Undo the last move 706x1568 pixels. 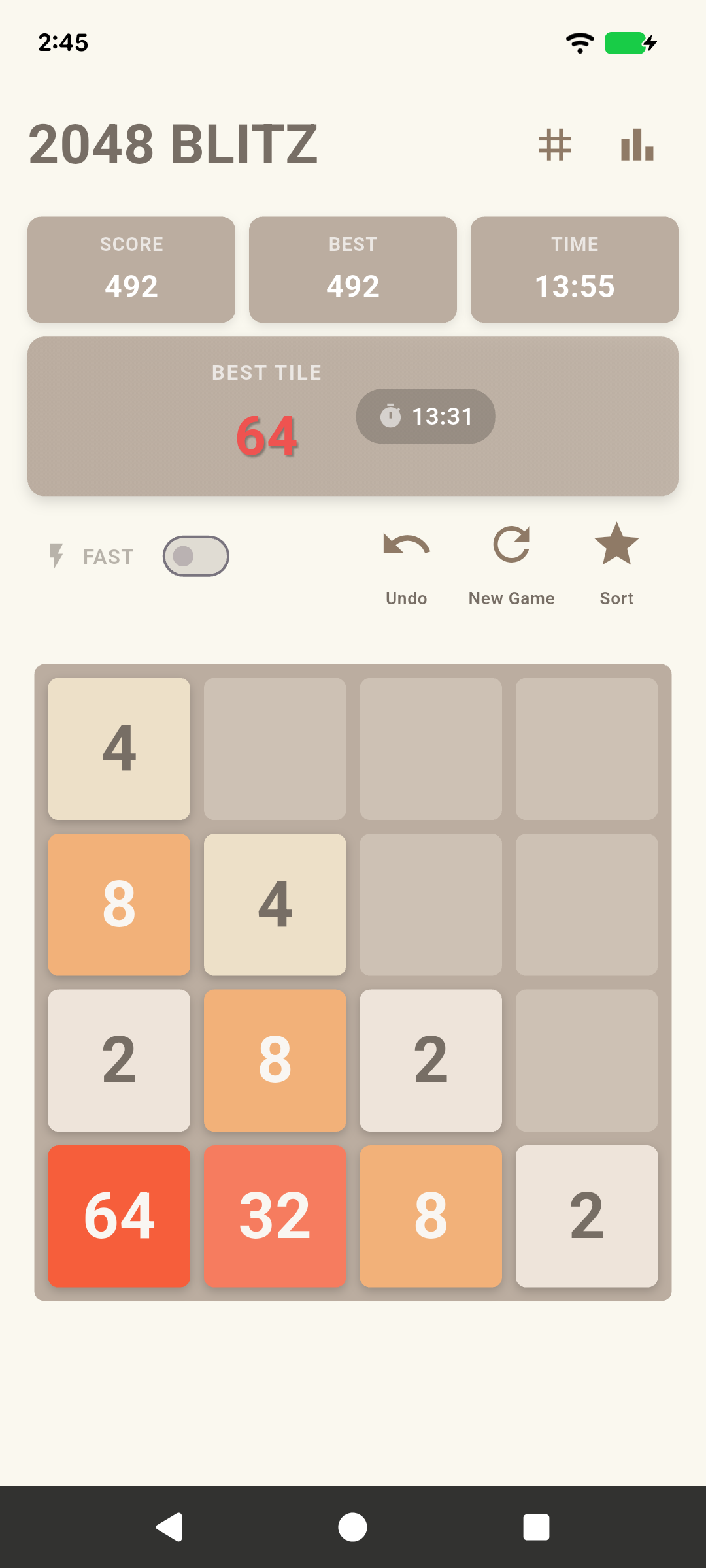406,563
